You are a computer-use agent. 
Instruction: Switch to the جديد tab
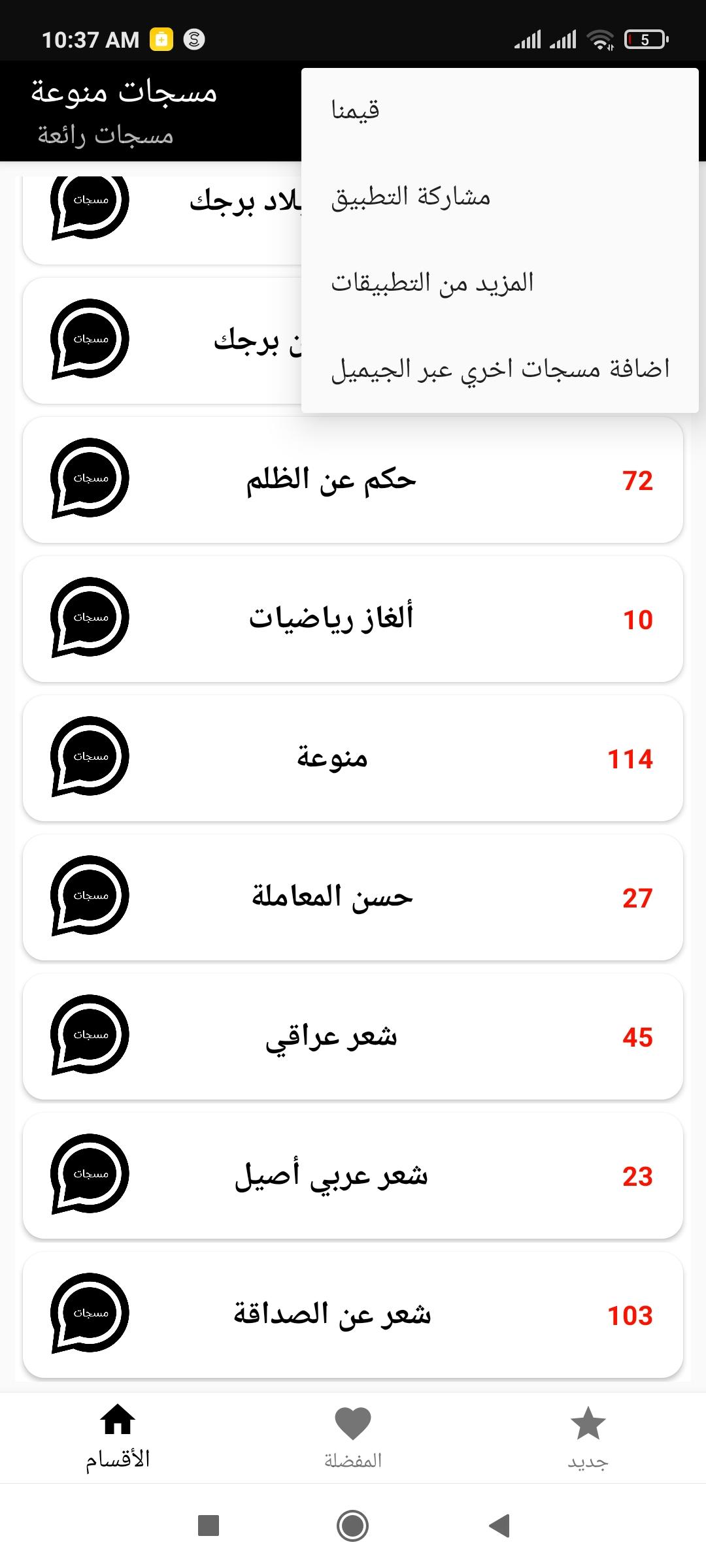tap(588, 1437)
